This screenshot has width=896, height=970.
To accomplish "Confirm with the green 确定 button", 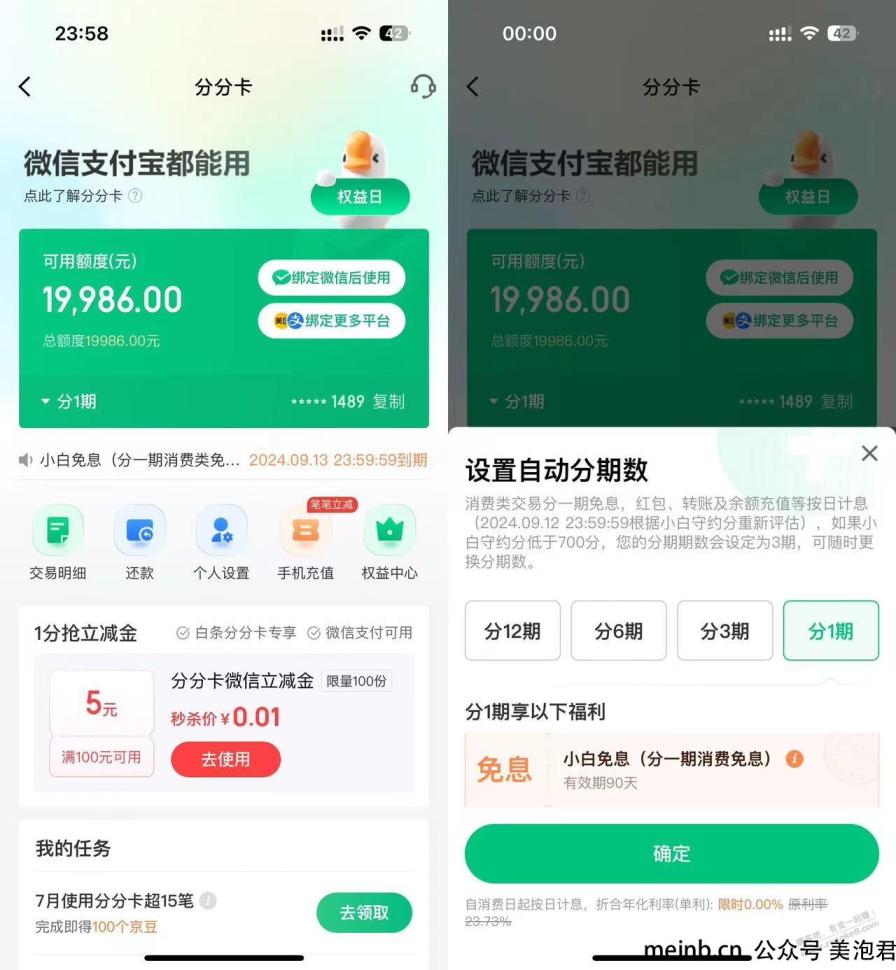I will (x=671, y=854).
